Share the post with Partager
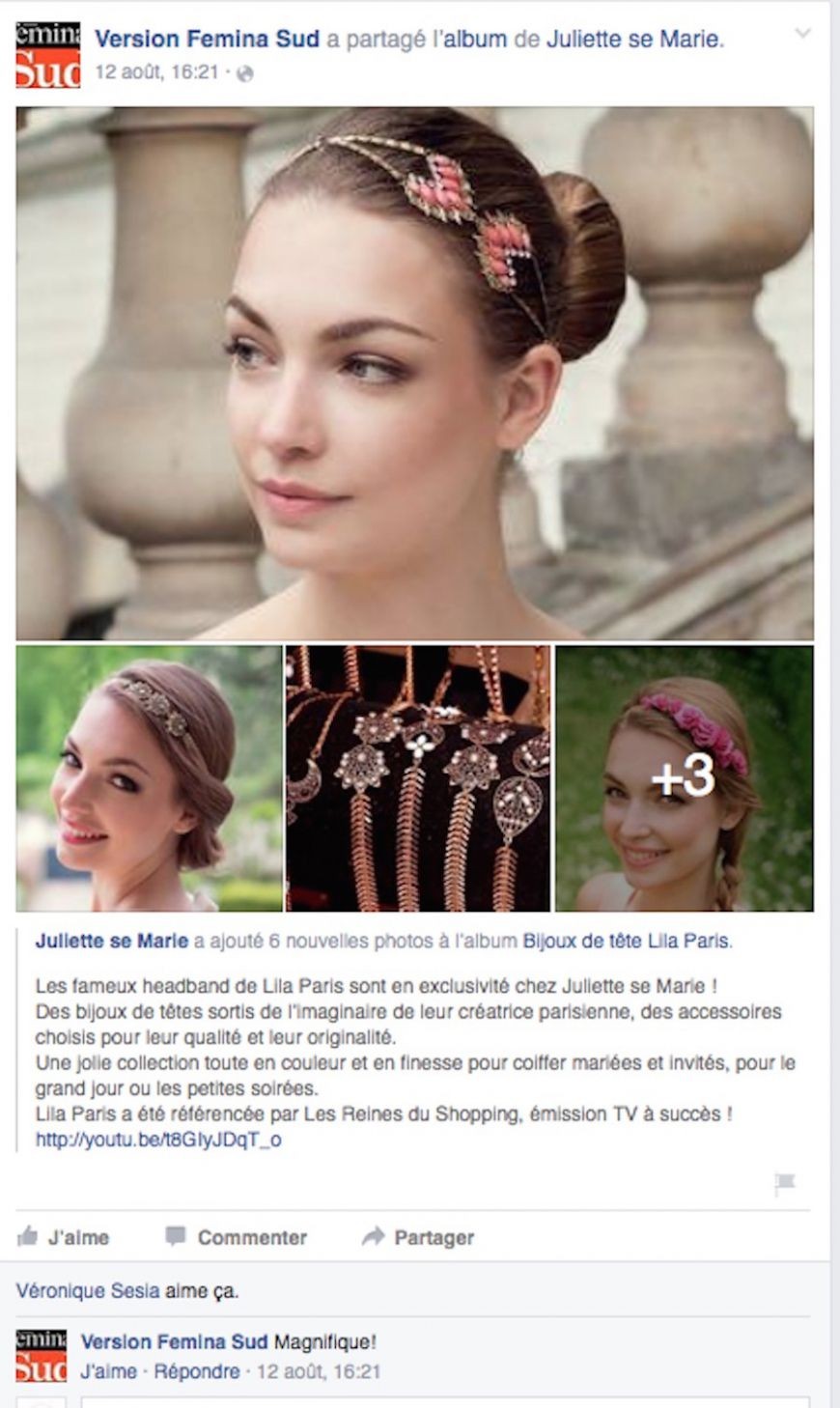 [418, 1237]
